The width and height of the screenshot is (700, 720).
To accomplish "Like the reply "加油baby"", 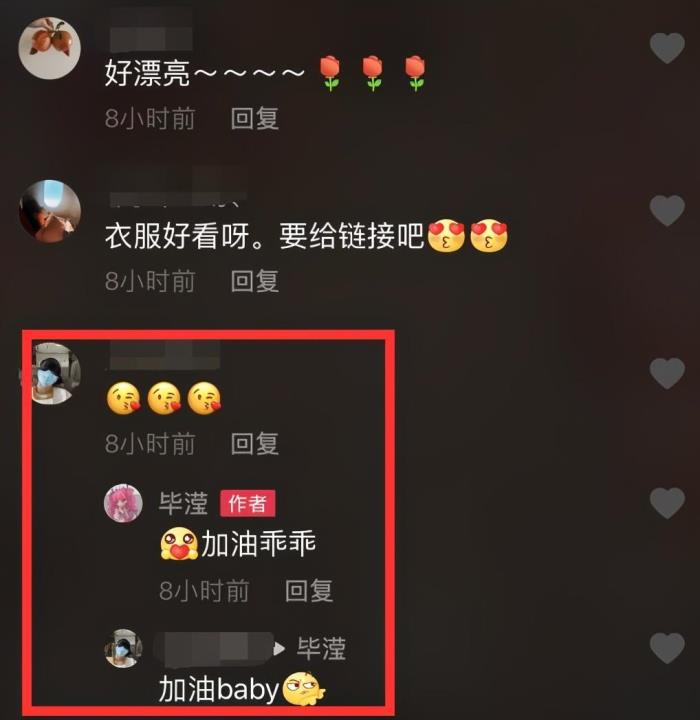I will [667, 649].
